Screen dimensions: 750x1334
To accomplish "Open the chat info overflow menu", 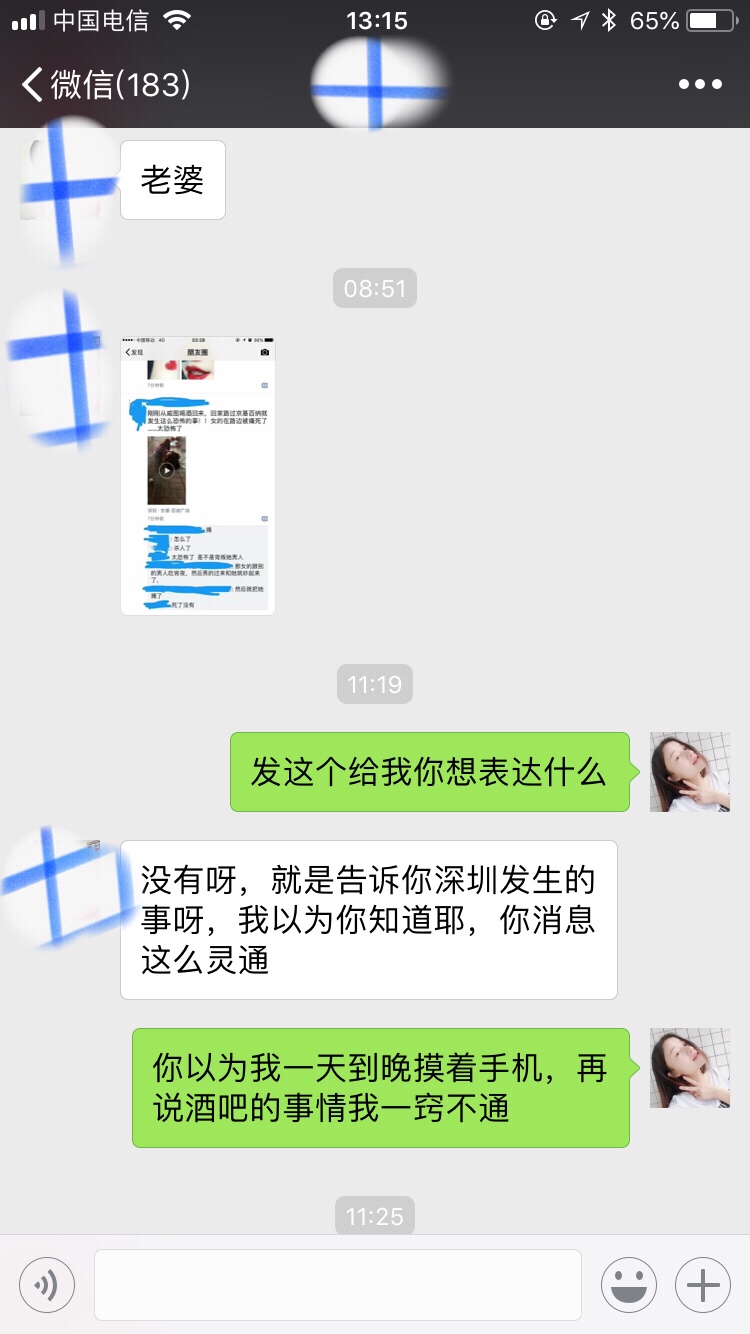I will click(x=700, y=85).
